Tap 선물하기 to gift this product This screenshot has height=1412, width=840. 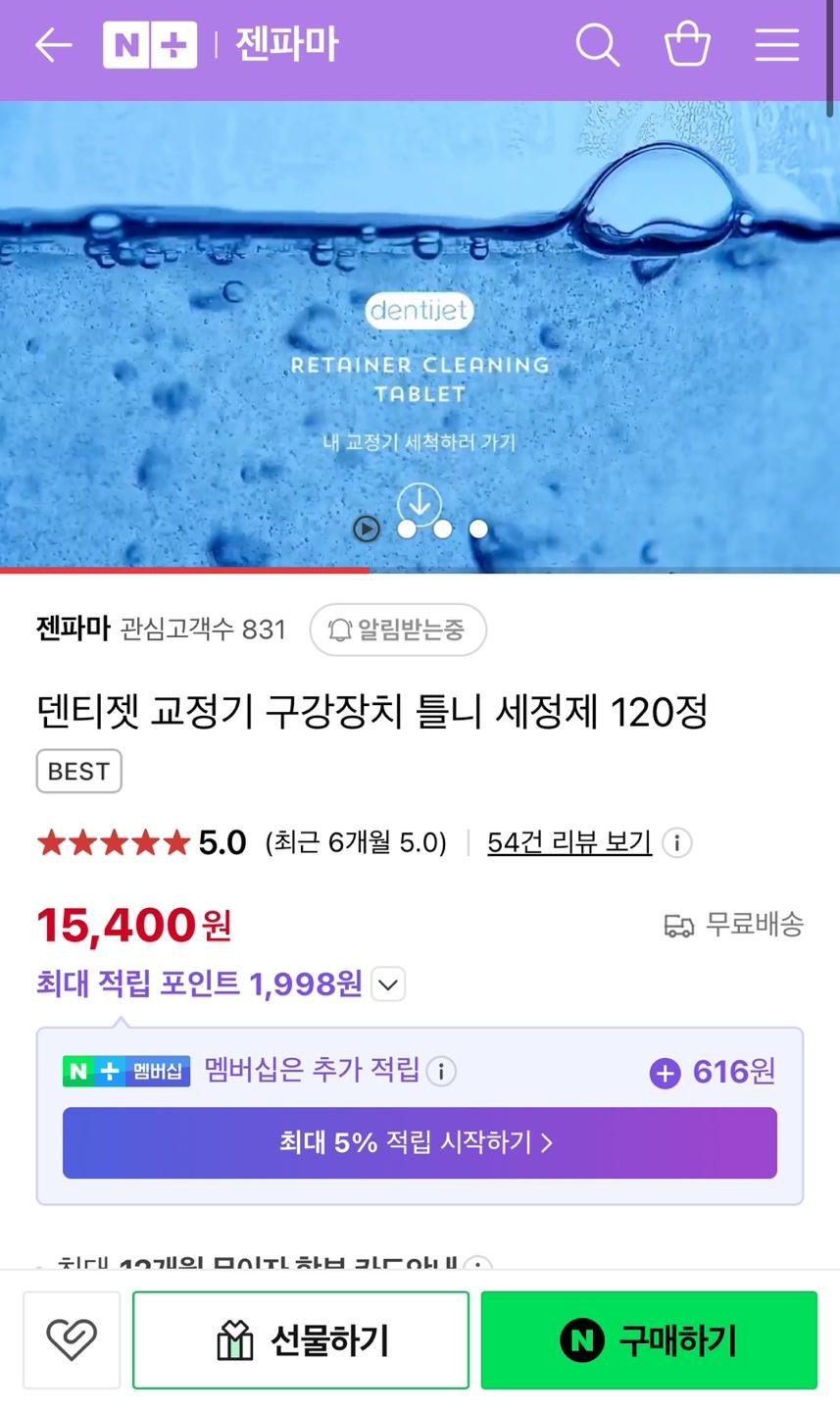point(301,1339)
